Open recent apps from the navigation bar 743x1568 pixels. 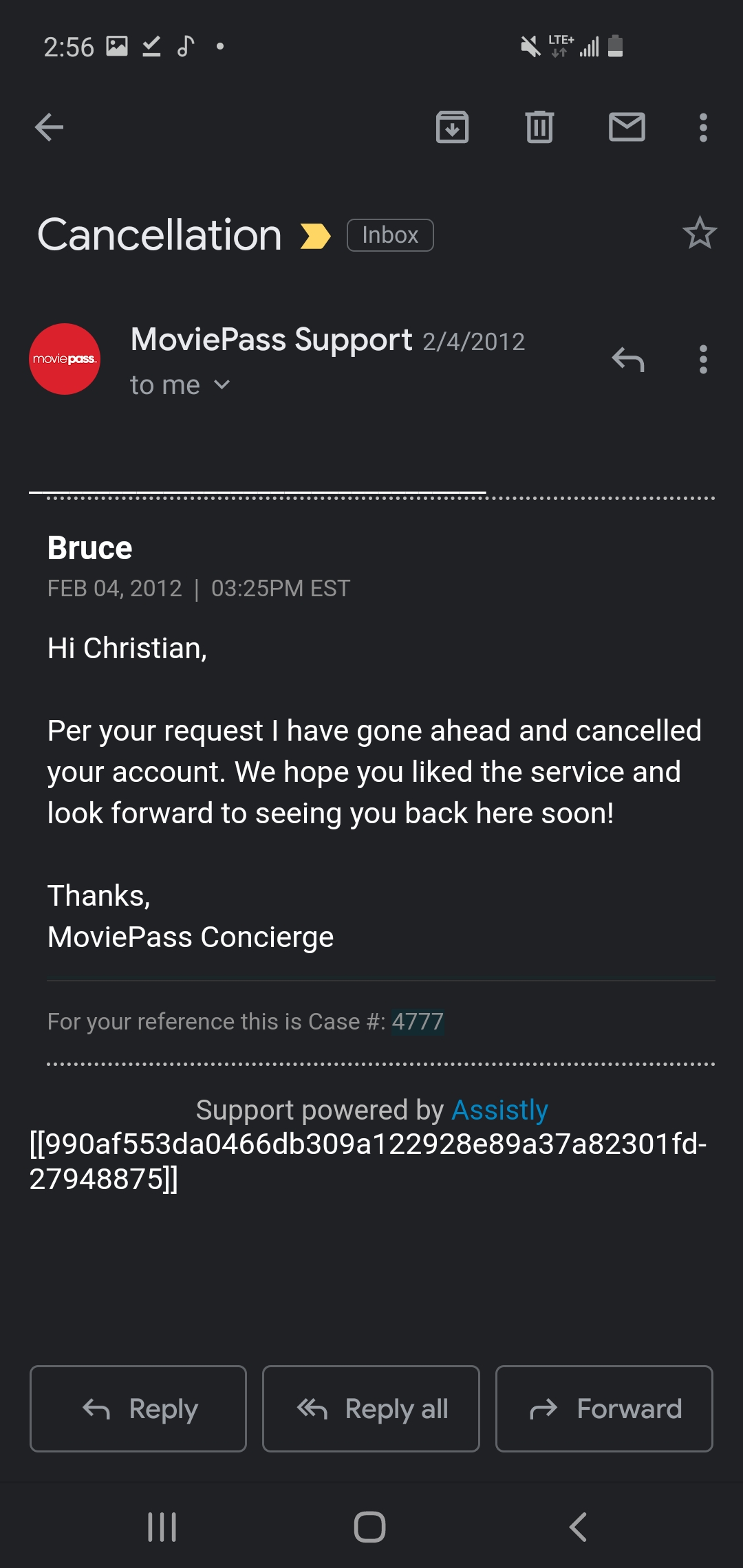[x=162, y=1527]
